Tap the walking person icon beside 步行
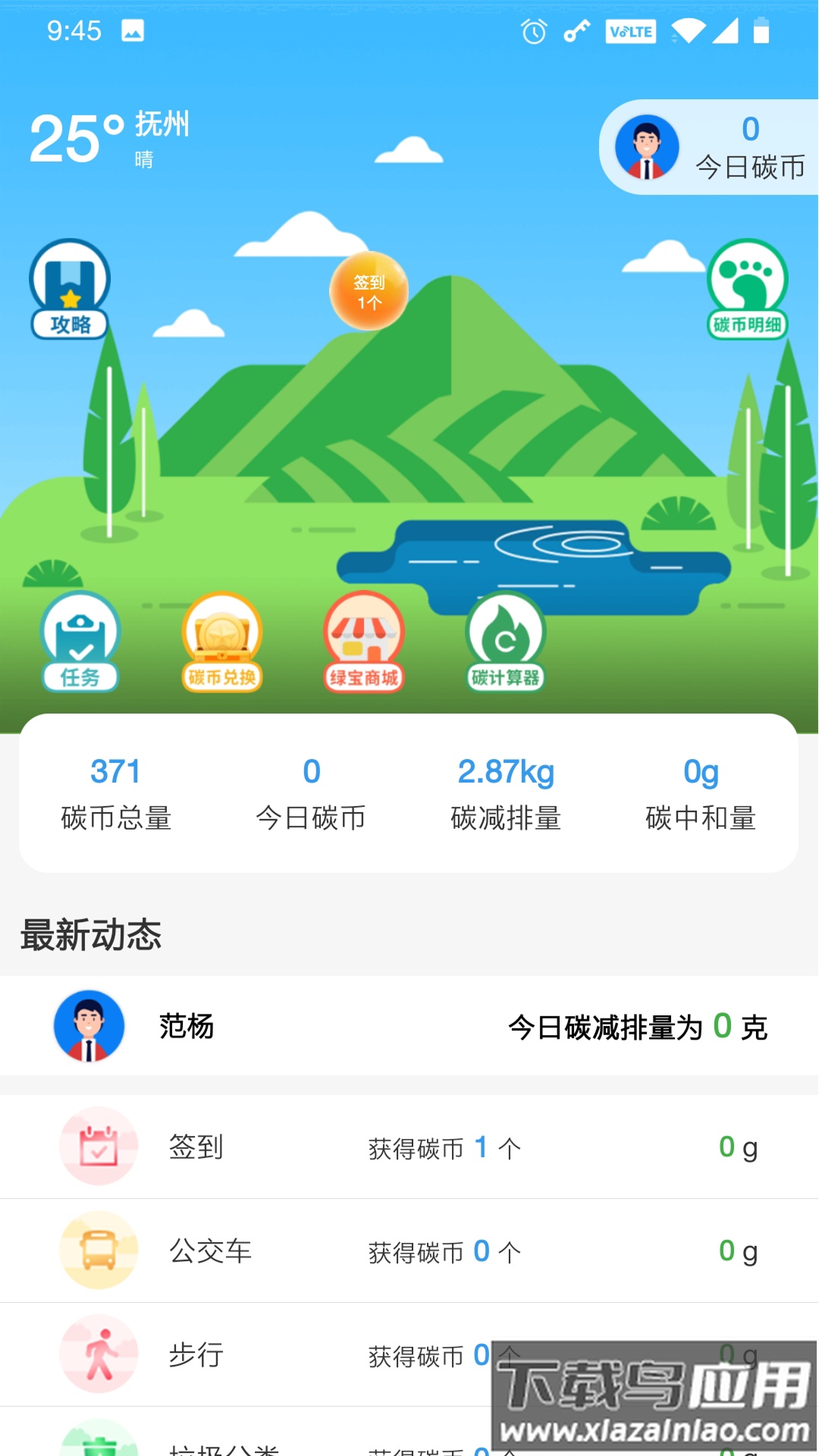 (97, 1354)
